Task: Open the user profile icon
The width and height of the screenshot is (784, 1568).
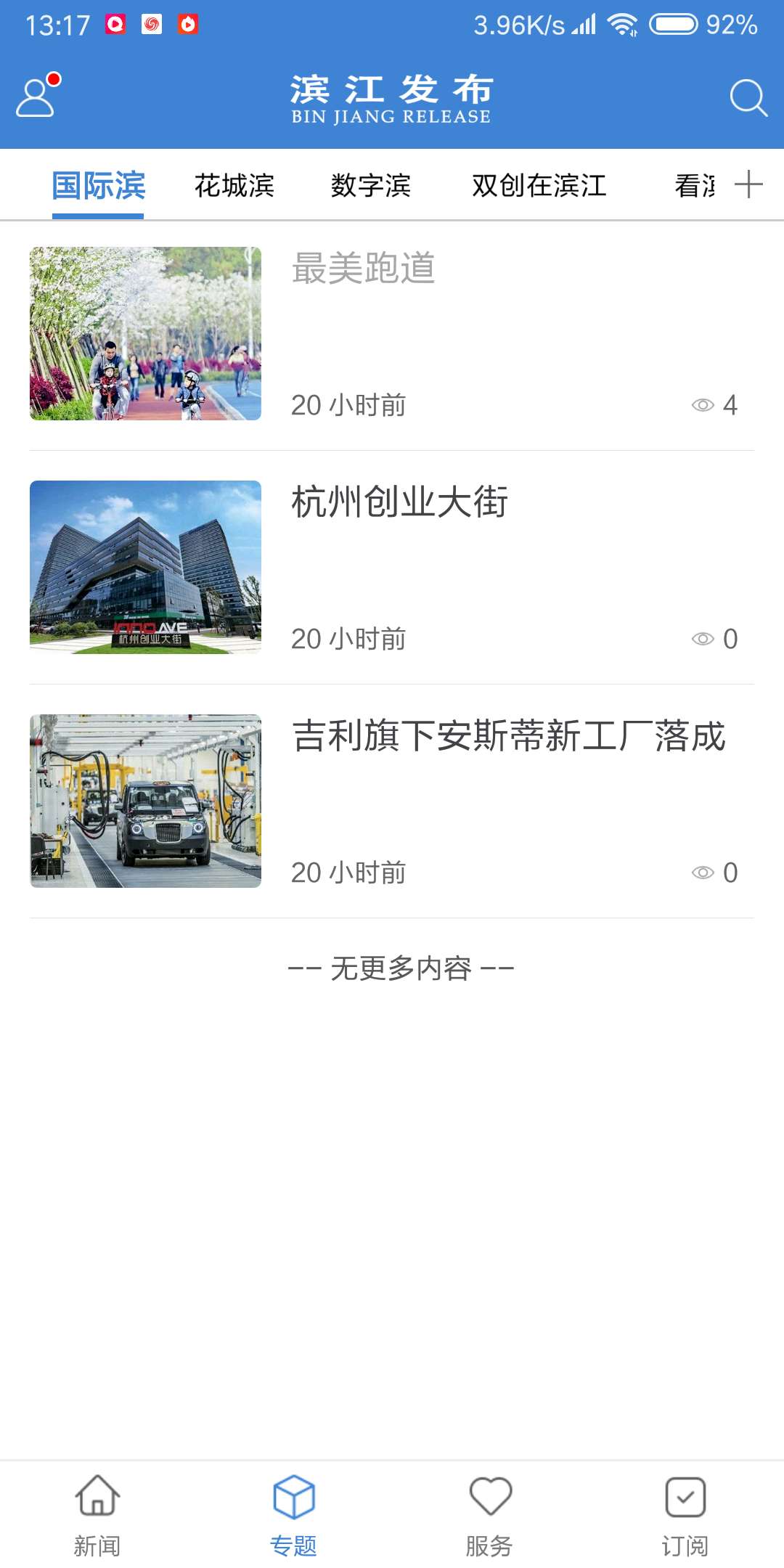Action: coord(35,97)
